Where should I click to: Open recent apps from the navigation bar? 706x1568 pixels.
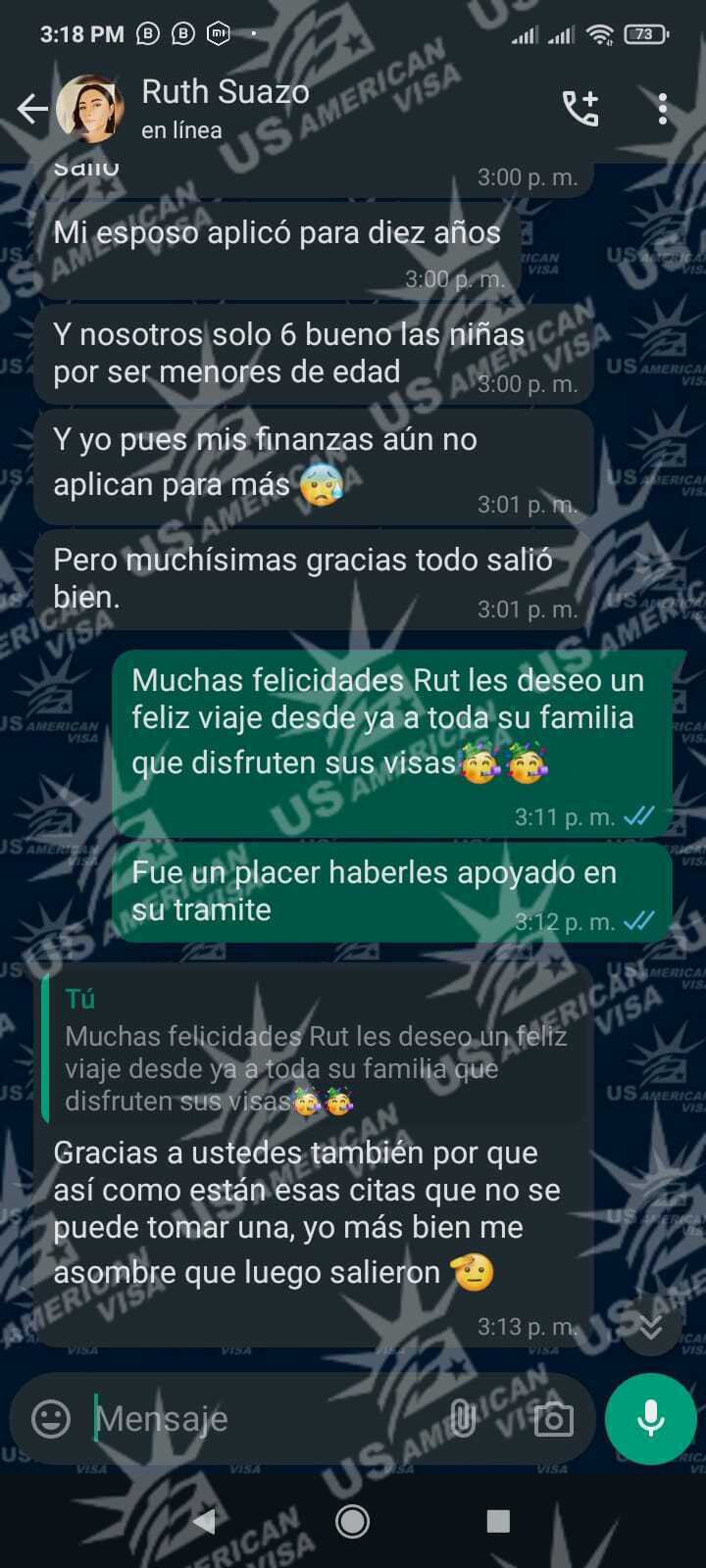click(498, 1521)
